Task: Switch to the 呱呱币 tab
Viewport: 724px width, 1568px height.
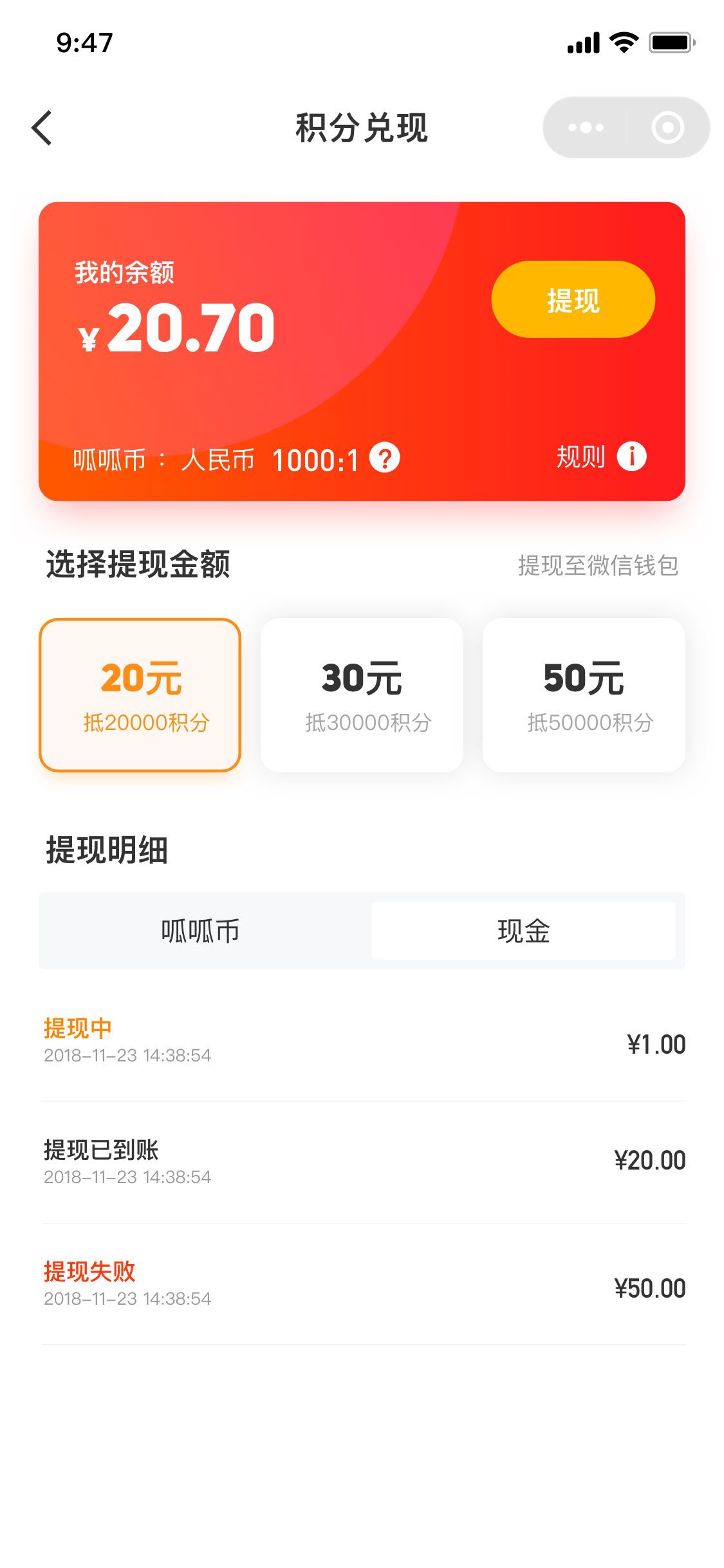Action: pos(201,931)
